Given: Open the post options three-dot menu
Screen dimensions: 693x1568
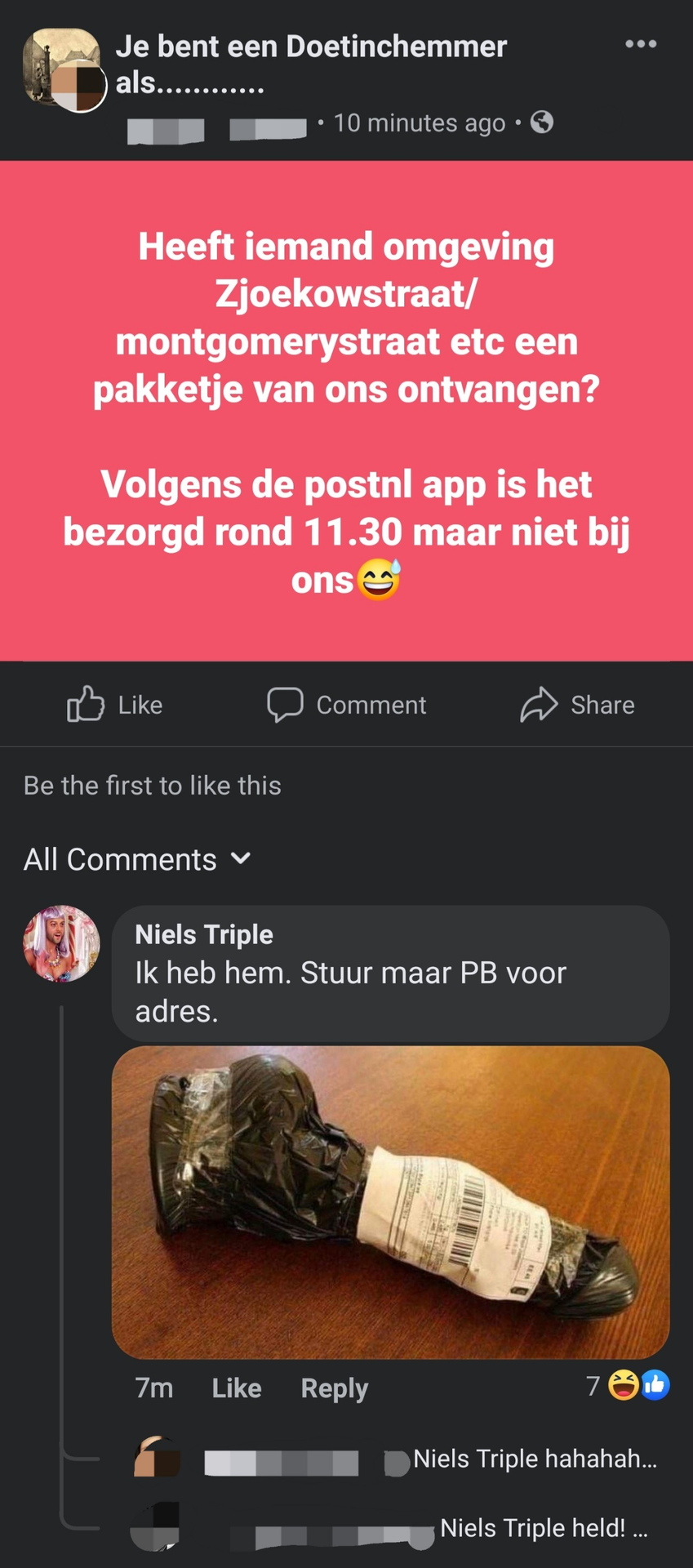Looking at the screenshot, I should 640,44.
